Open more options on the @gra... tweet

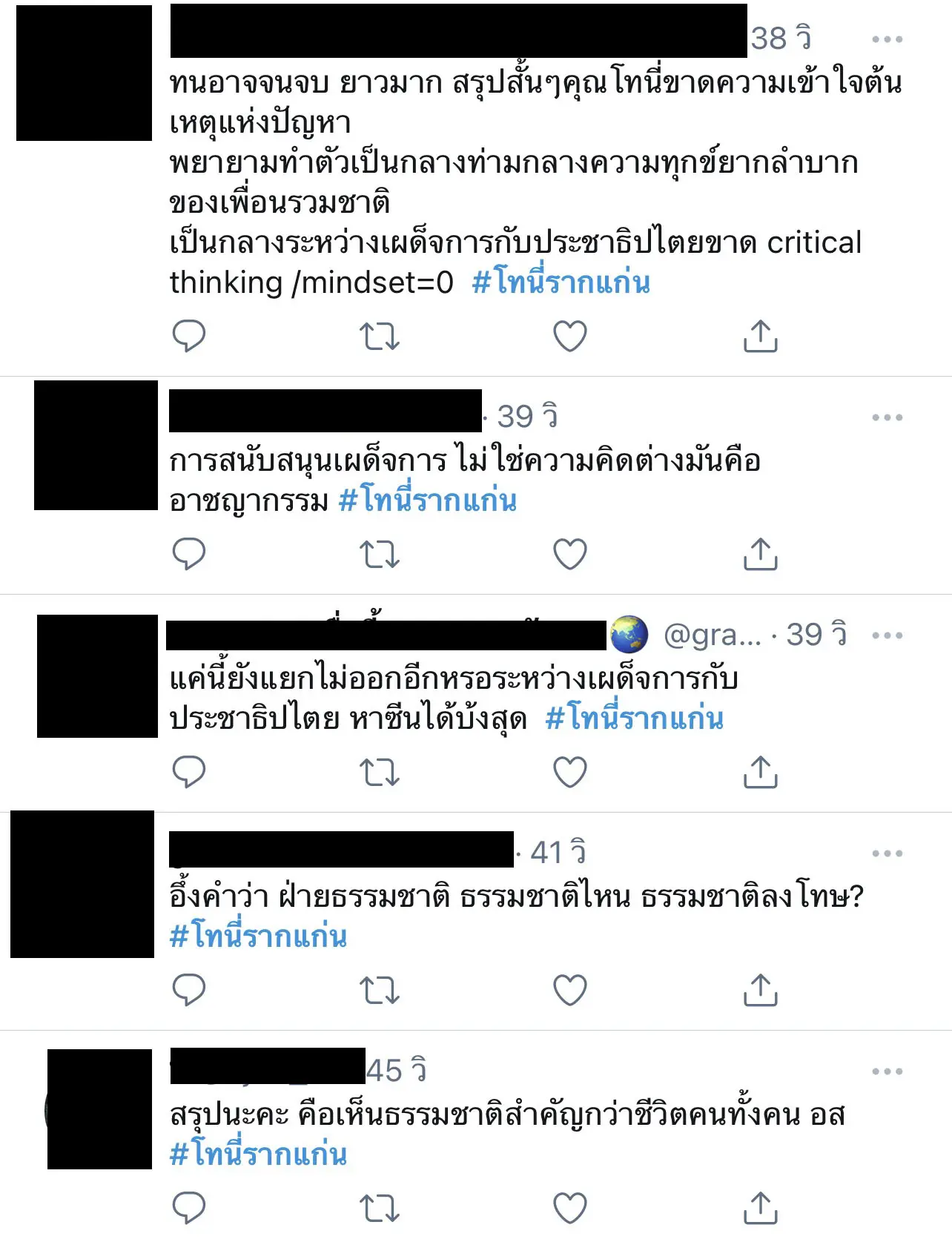[x=887, y=635]
